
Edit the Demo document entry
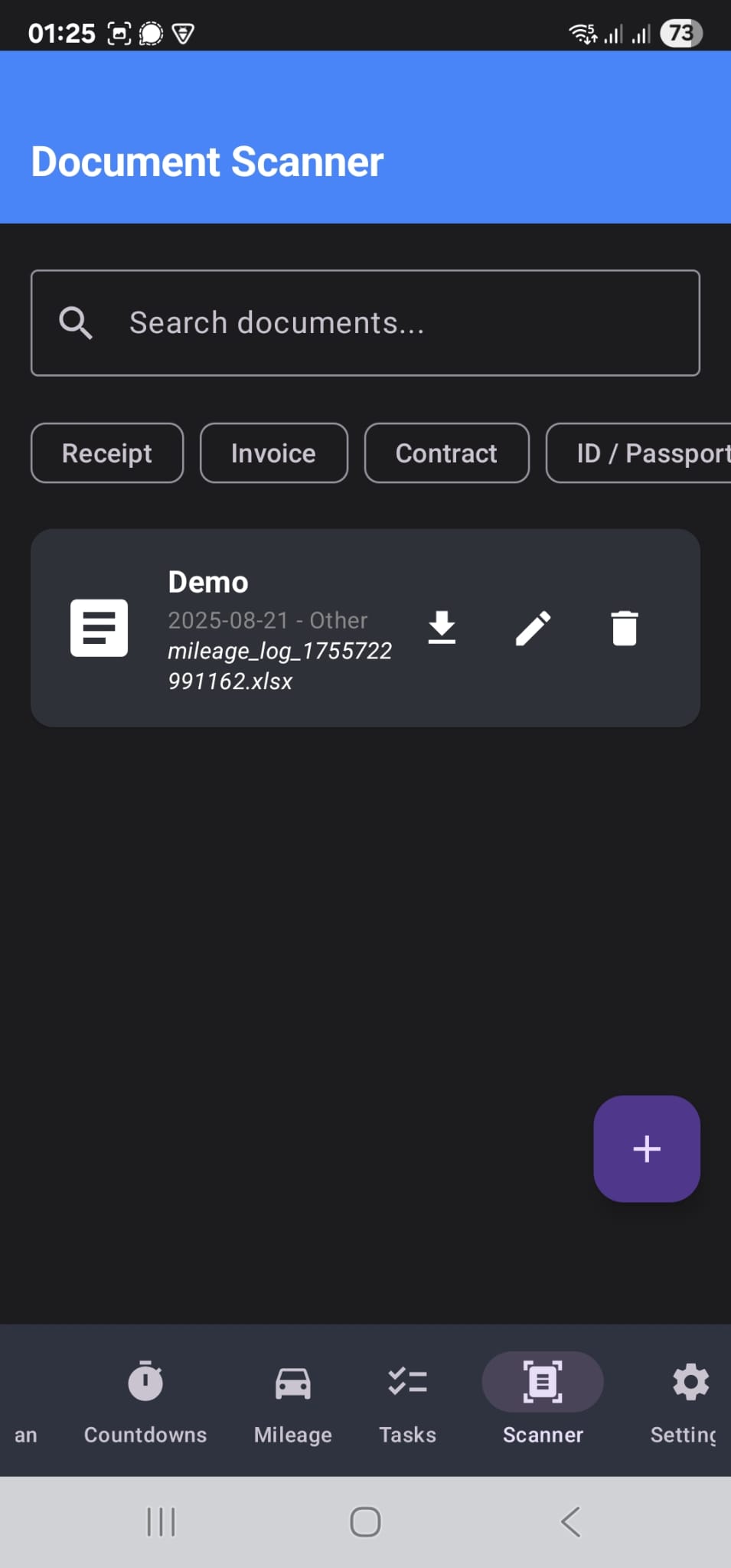pos(534,628)
